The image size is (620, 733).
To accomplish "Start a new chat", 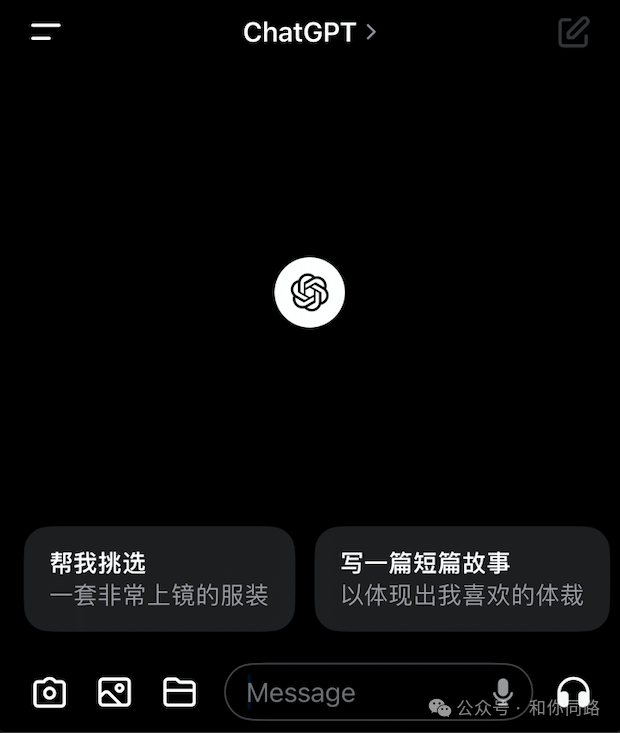I will pyautogui.click(x=573, y=32).
